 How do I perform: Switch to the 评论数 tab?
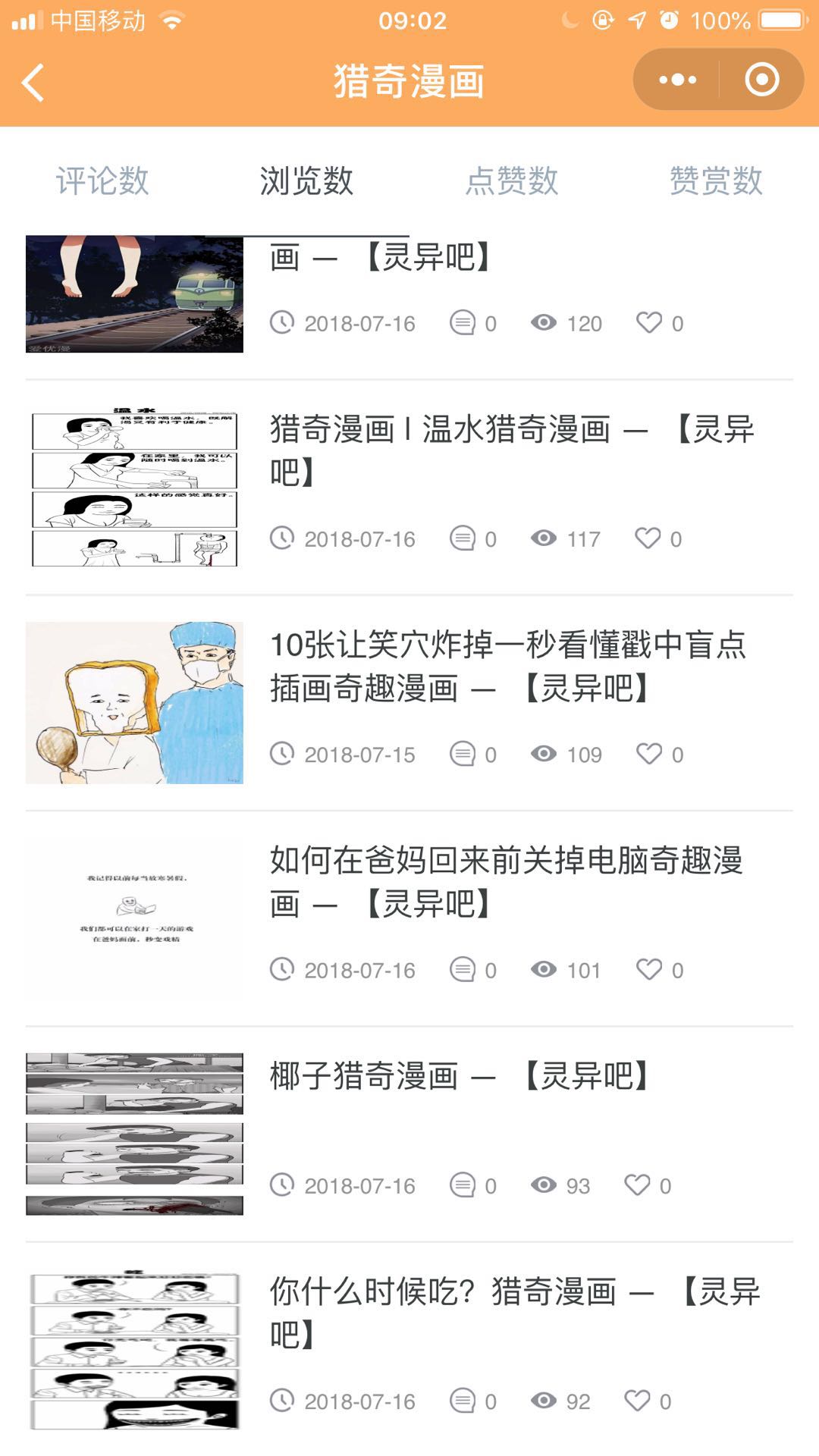[x=102, y=181]
